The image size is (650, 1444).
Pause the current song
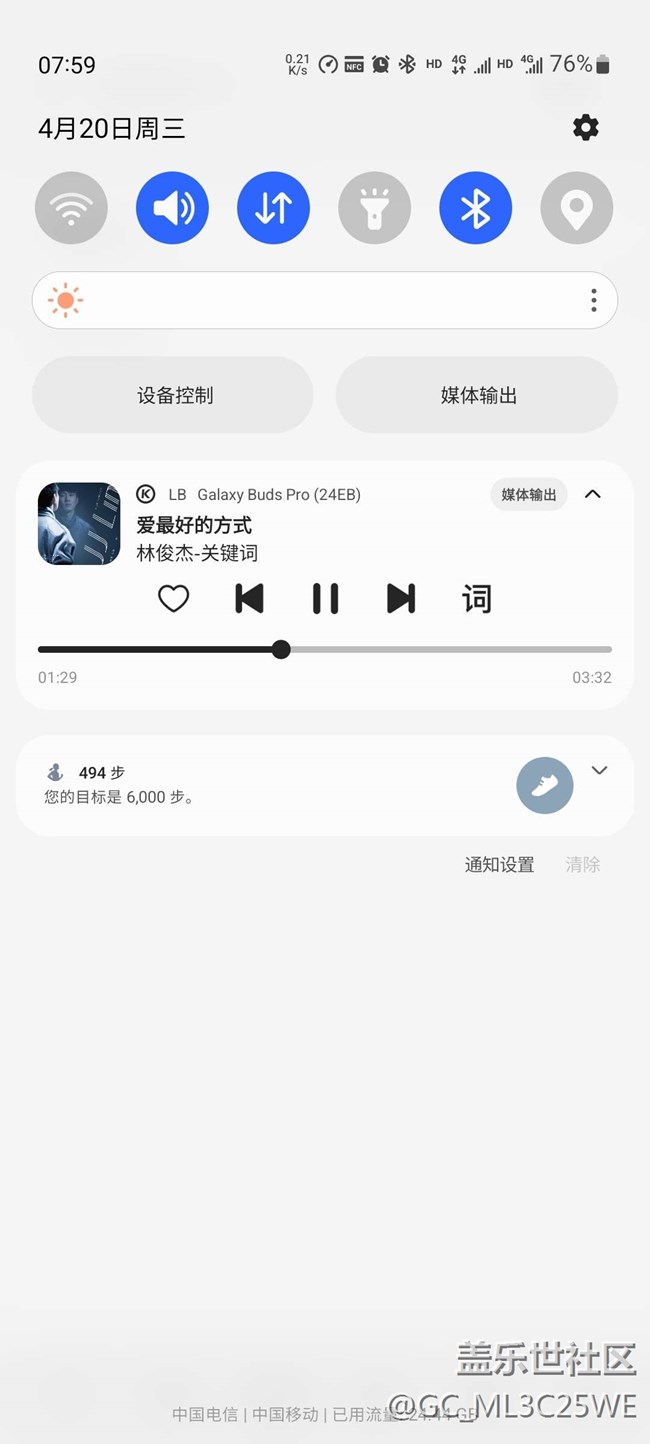325,599
